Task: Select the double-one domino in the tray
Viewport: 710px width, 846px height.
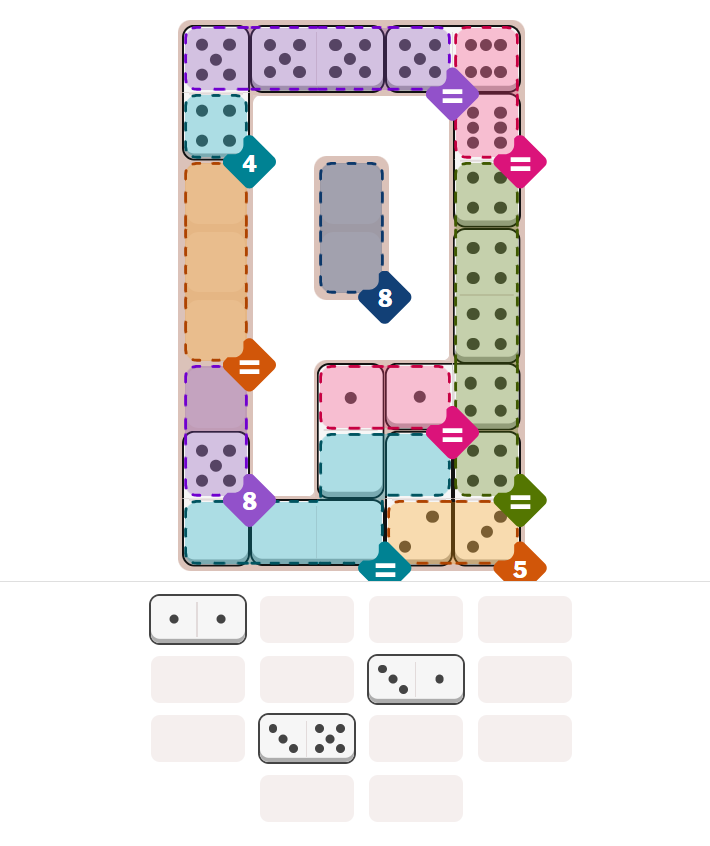Action: pos(198,619)
